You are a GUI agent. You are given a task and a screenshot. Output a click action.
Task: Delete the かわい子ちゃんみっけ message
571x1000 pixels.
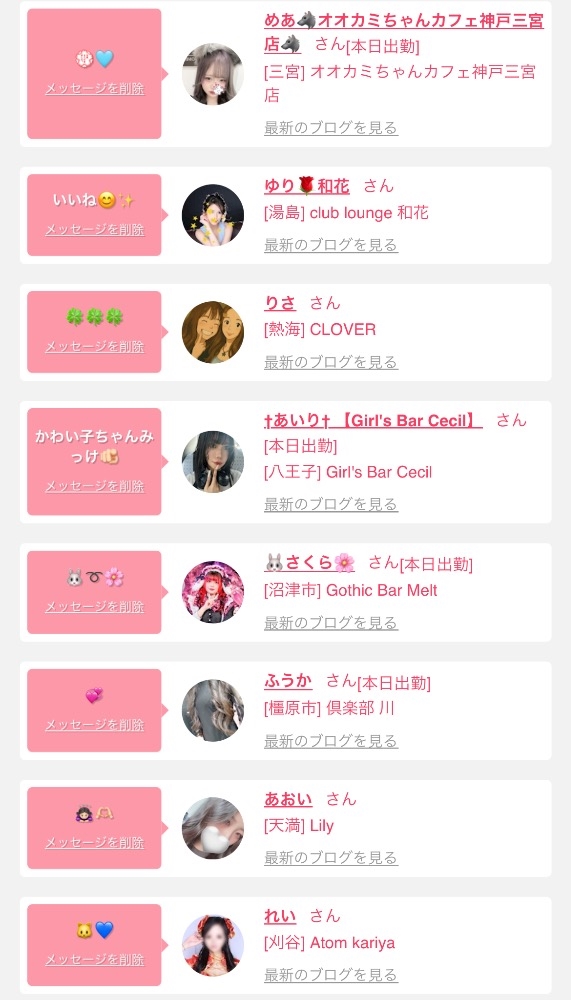[x=94, y=487]
